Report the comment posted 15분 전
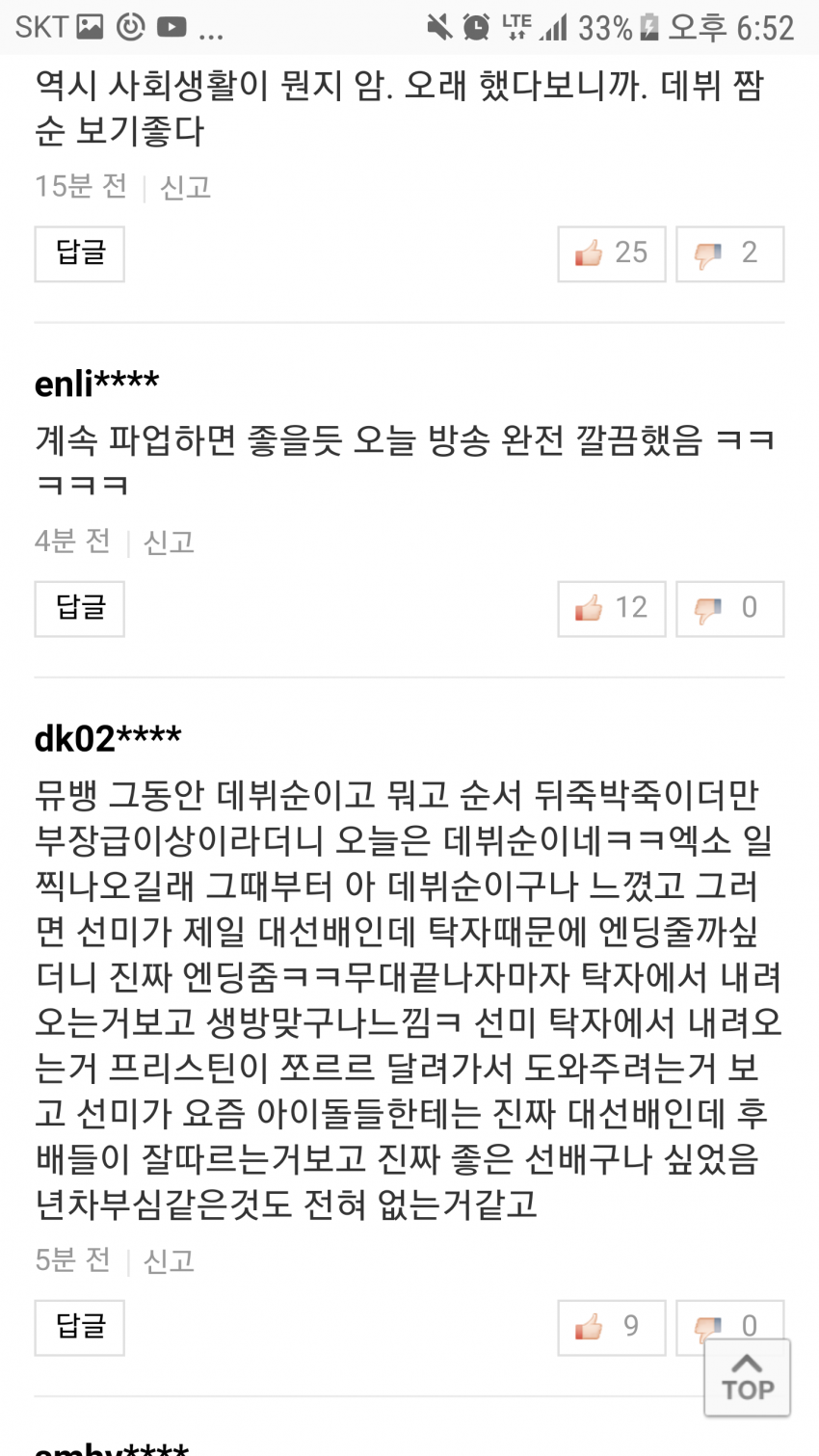819x1456 pixels. pos(185,187)
